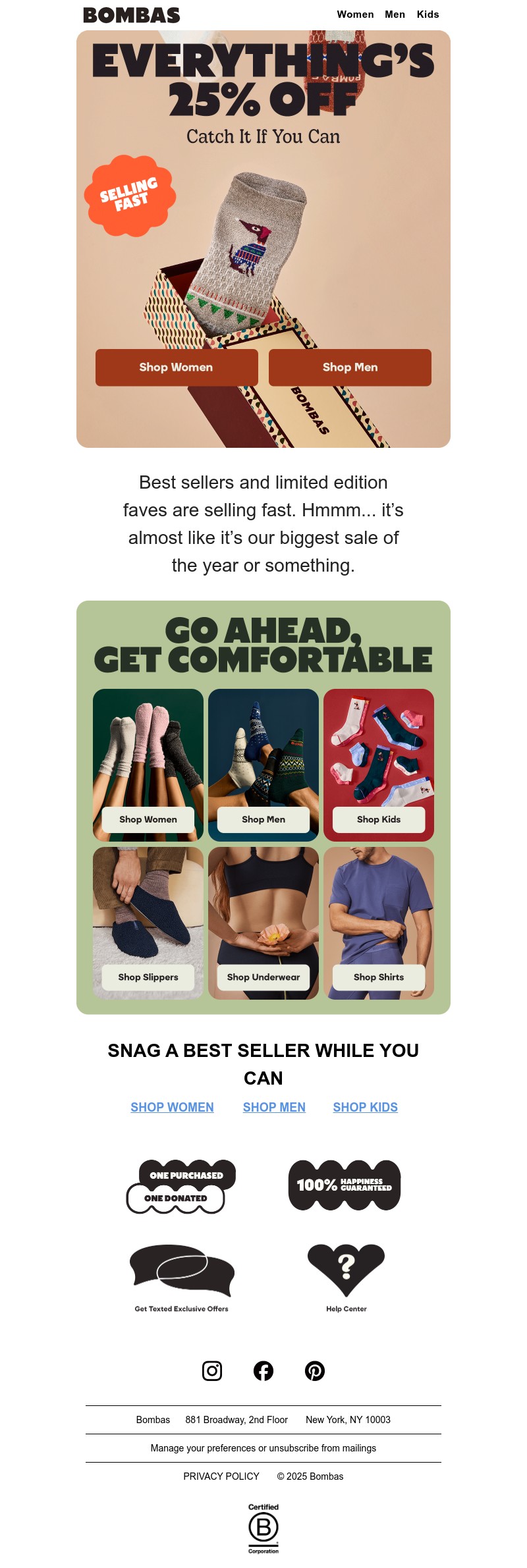Tap the red Shop Women button
The width and height of the screenshot is (527, 1568).
(x=177, y=367)
